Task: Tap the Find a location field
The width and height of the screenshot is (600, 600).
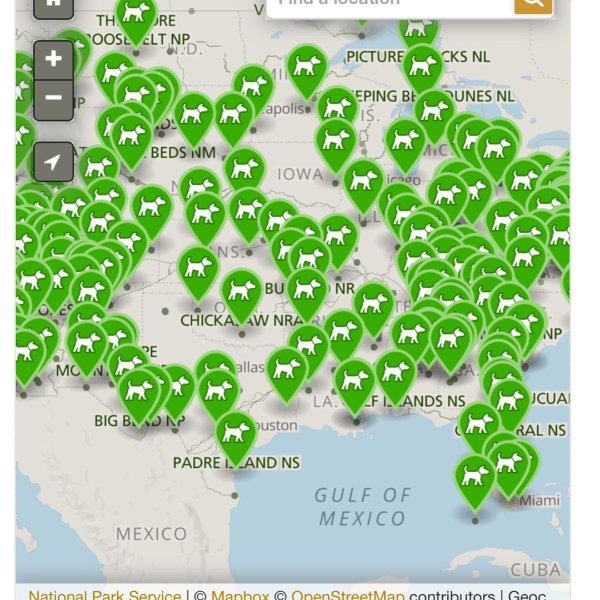Action: (390, 4)
